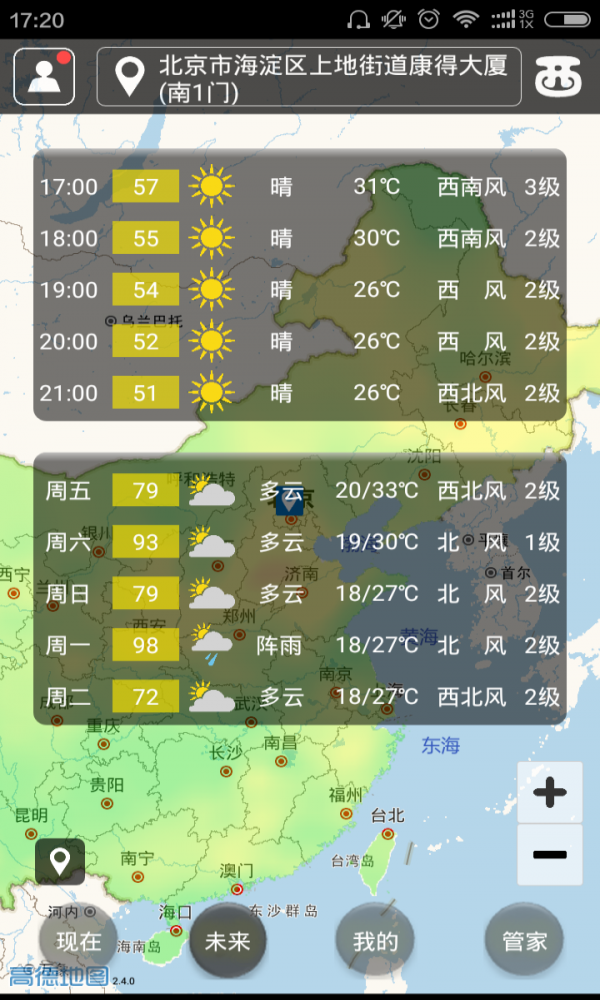This screenshot has height=1000, width=600.
Task: Tap the address box showing 北京市海淀区
Action: (x=309, y=78)
